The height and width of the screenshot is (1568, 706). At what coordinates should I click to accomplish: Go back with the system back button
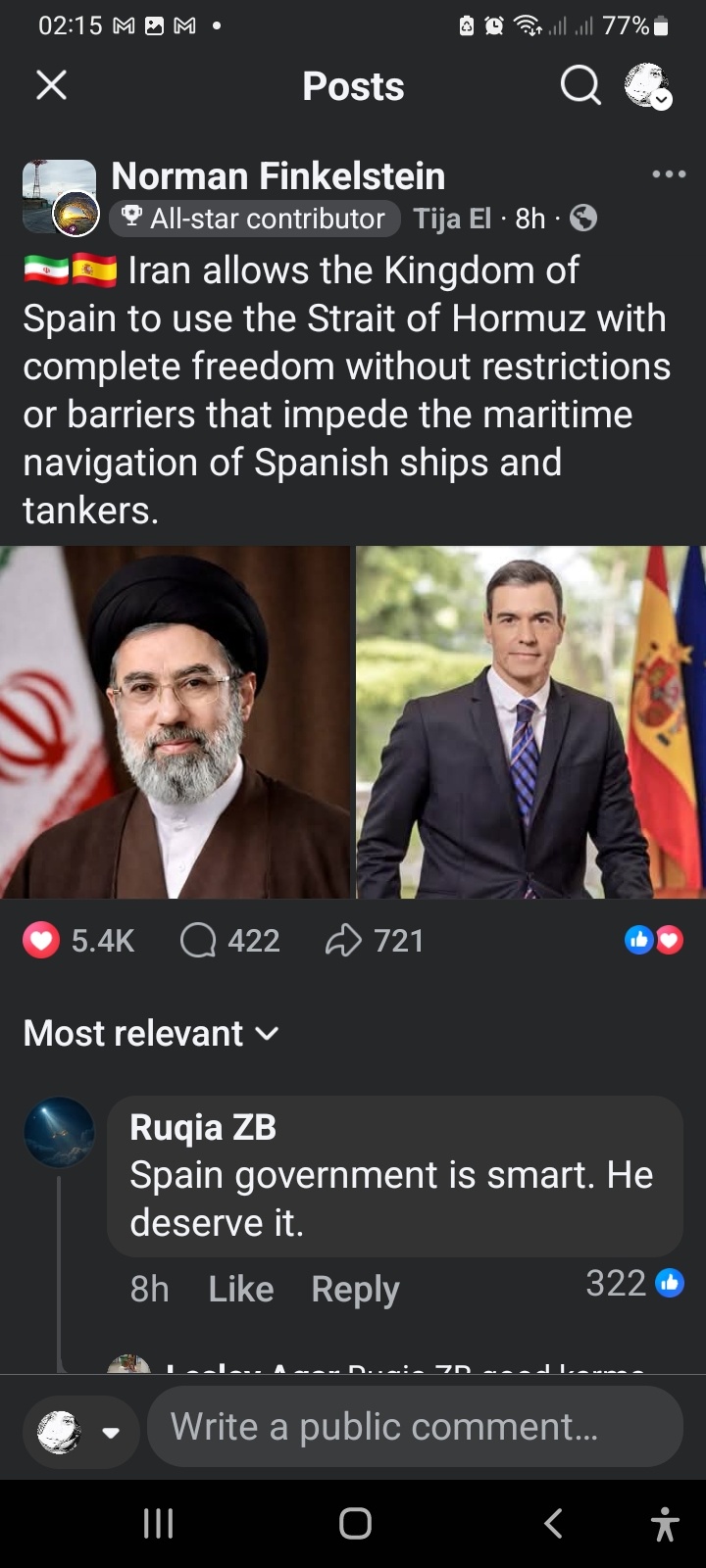coord(553,1523)
